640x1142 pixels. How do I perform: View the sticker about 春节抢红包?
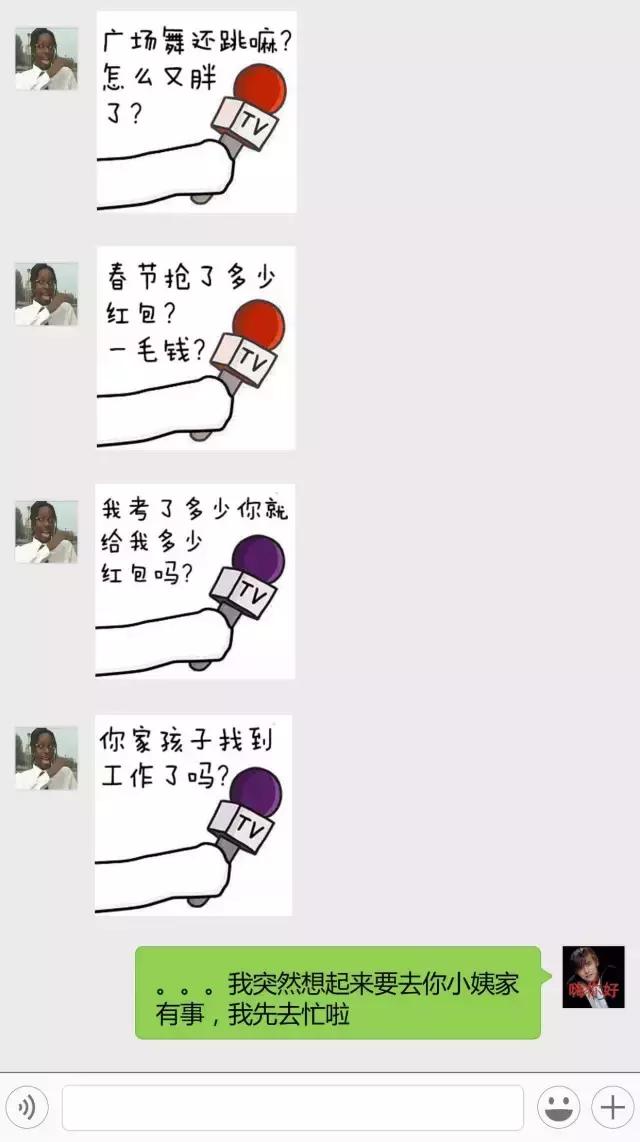pyautogui.click(x=196, y=347)
